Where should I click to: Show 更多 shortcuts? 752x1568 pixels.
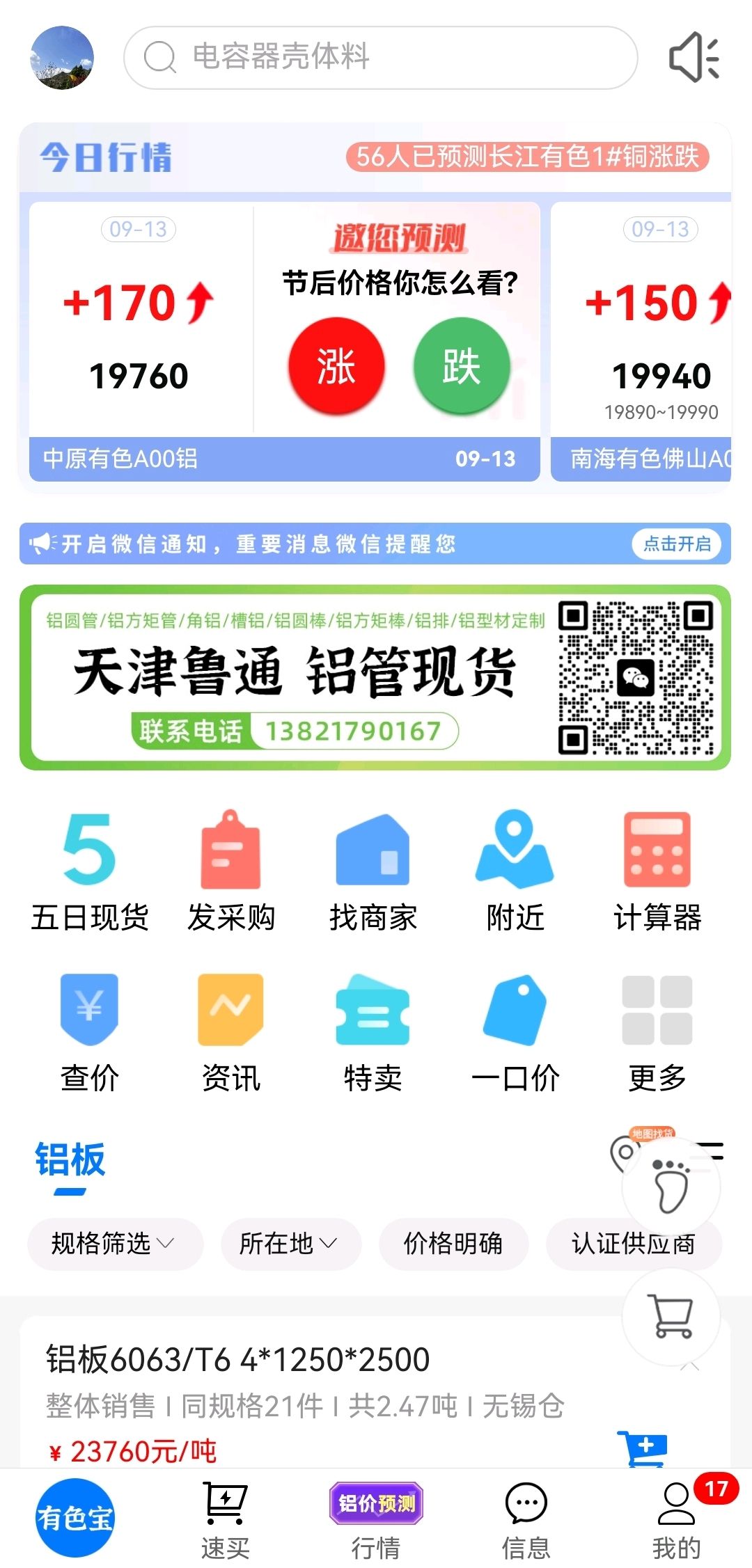tap(657, 1033)
